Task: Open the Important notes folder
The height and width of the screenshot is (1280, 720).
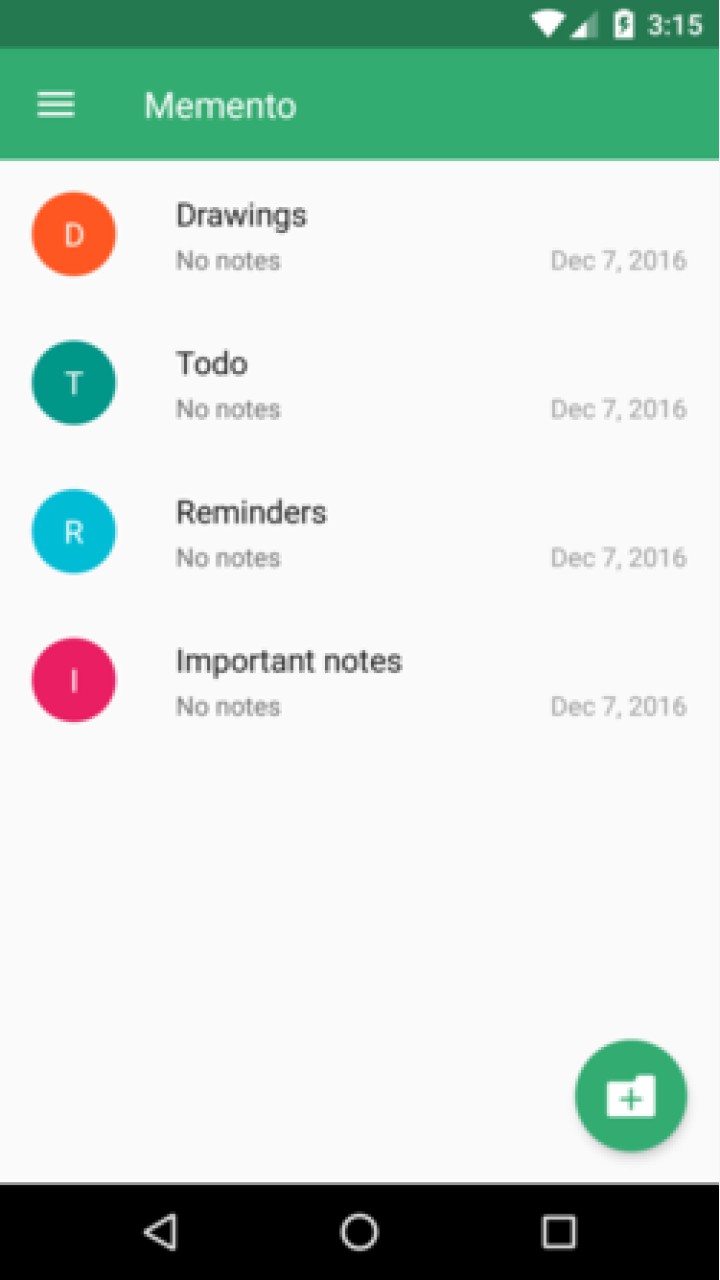Action: click(x=360, y=681)
